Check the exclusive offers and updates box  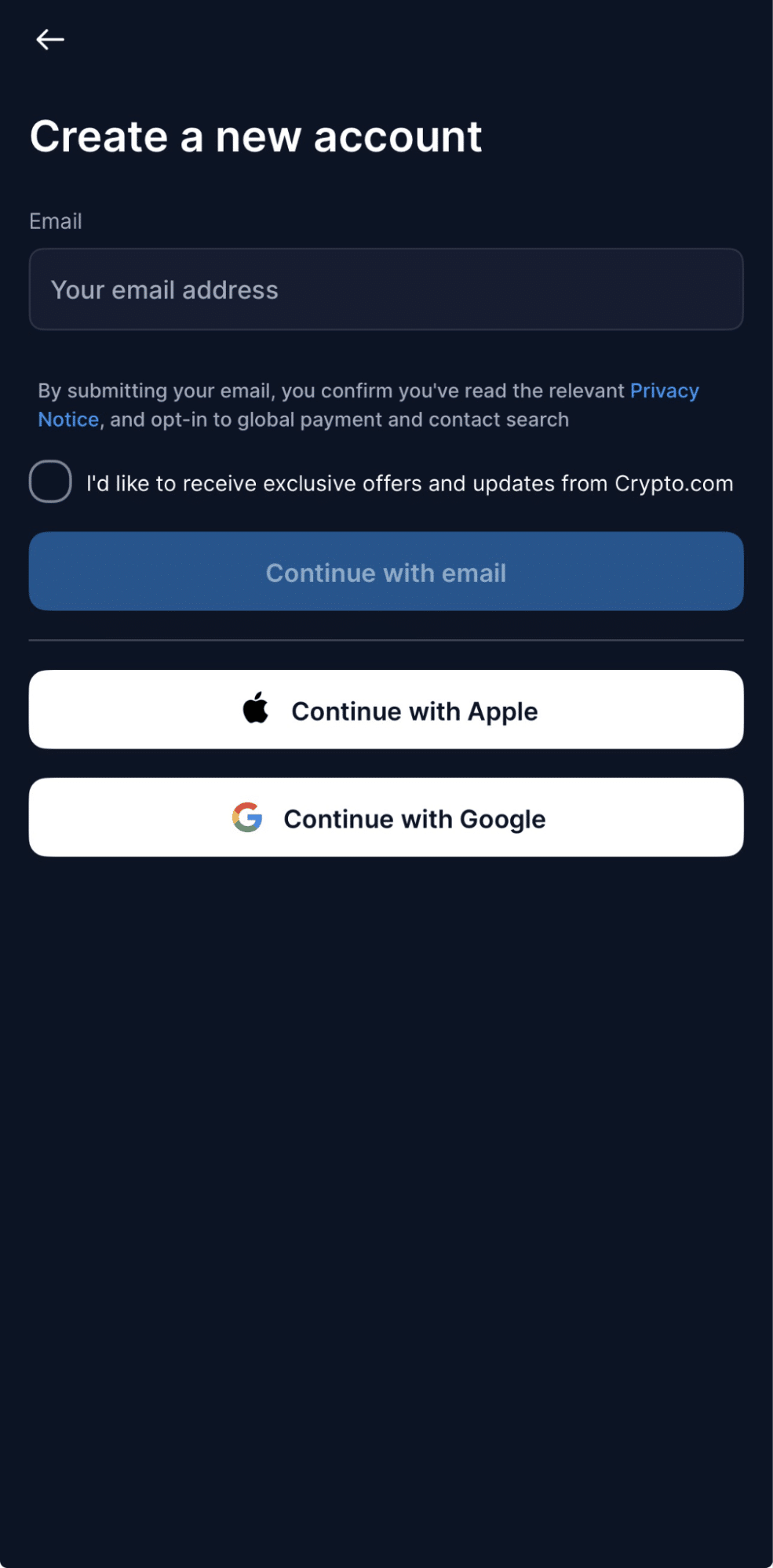50,482
